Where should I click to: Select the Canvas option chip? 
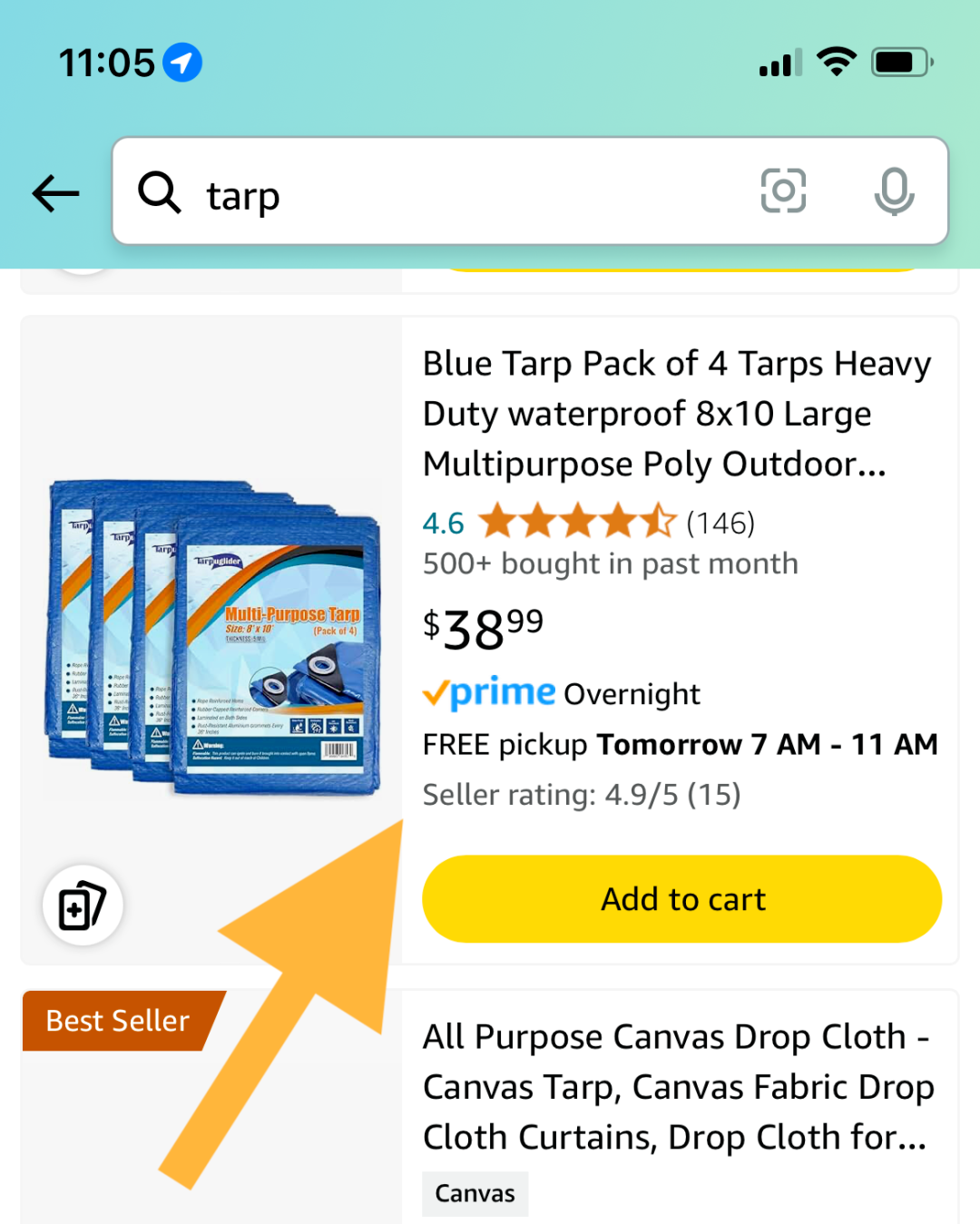[x=475, y=1193]
